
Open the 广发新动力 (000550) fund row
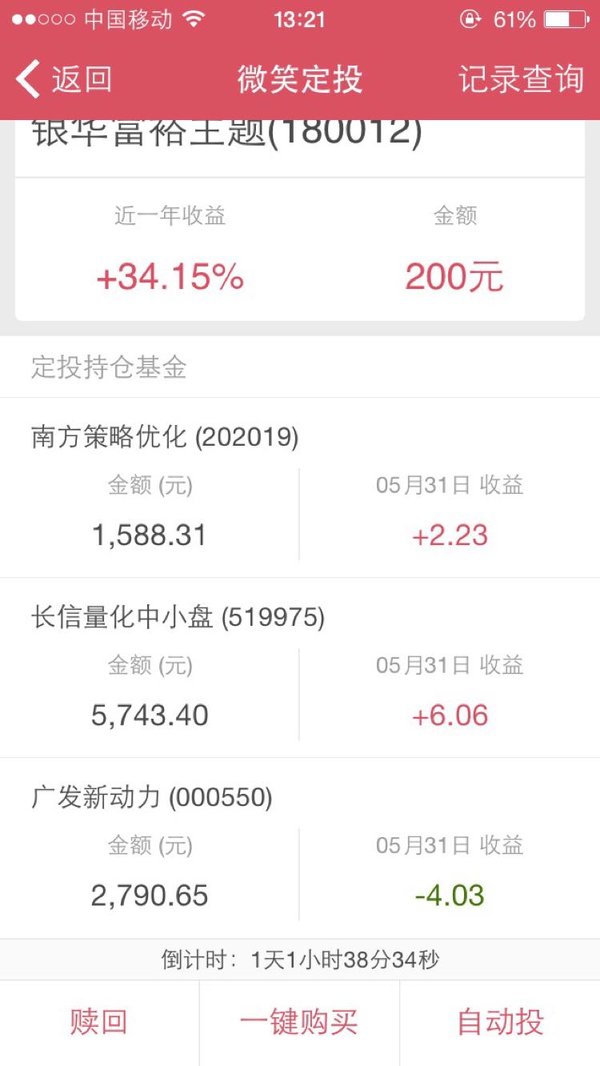(x=300, y=848)
